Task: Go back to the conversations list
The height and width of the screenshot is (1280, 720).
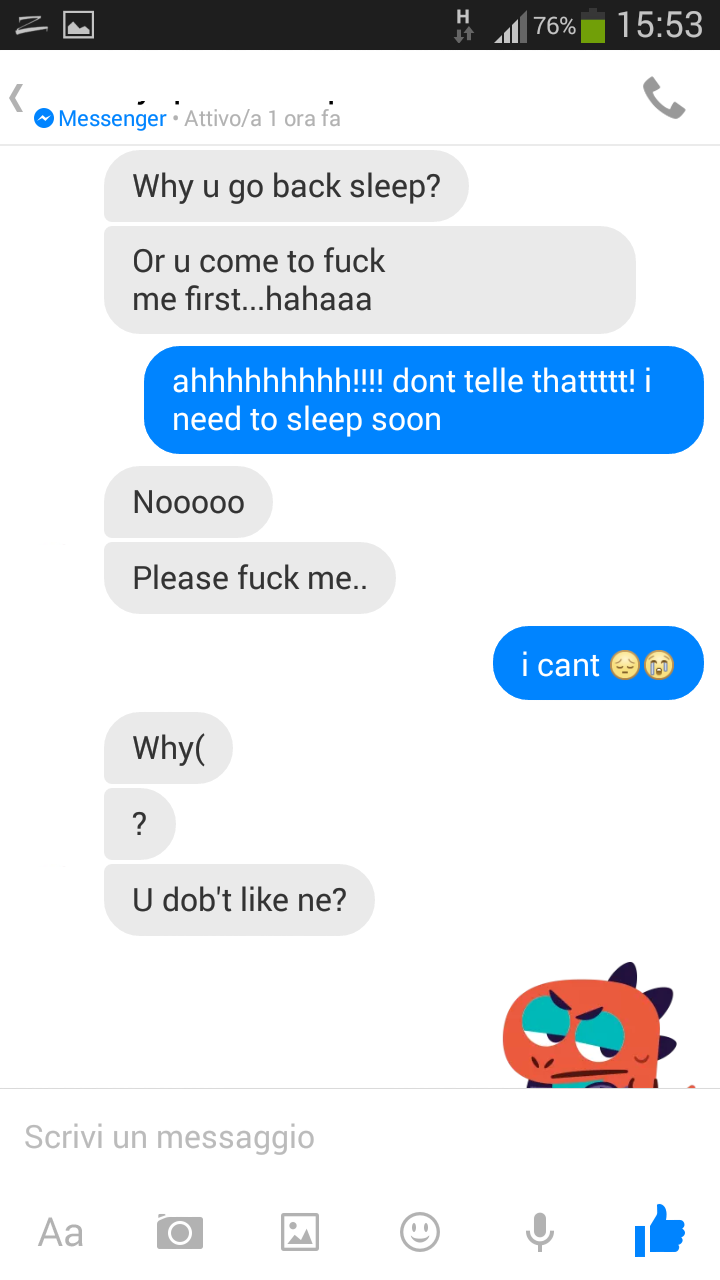Action: tap(16, 98)
